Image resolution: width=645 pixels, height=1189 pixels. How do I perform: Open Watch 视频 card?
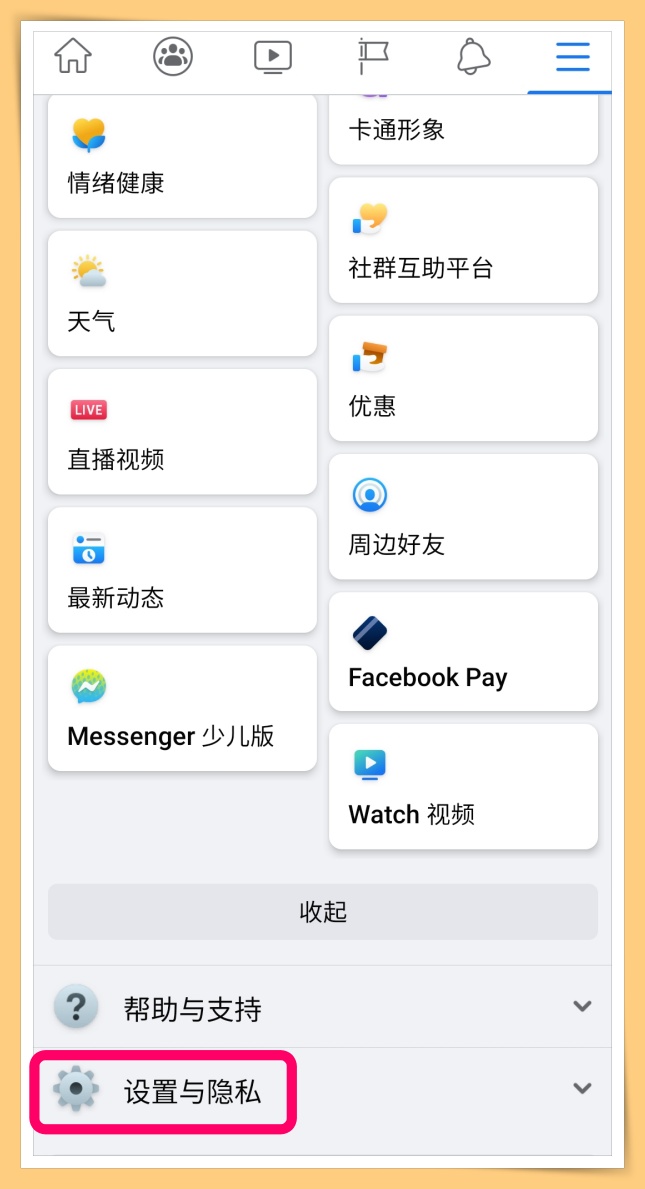463,787
